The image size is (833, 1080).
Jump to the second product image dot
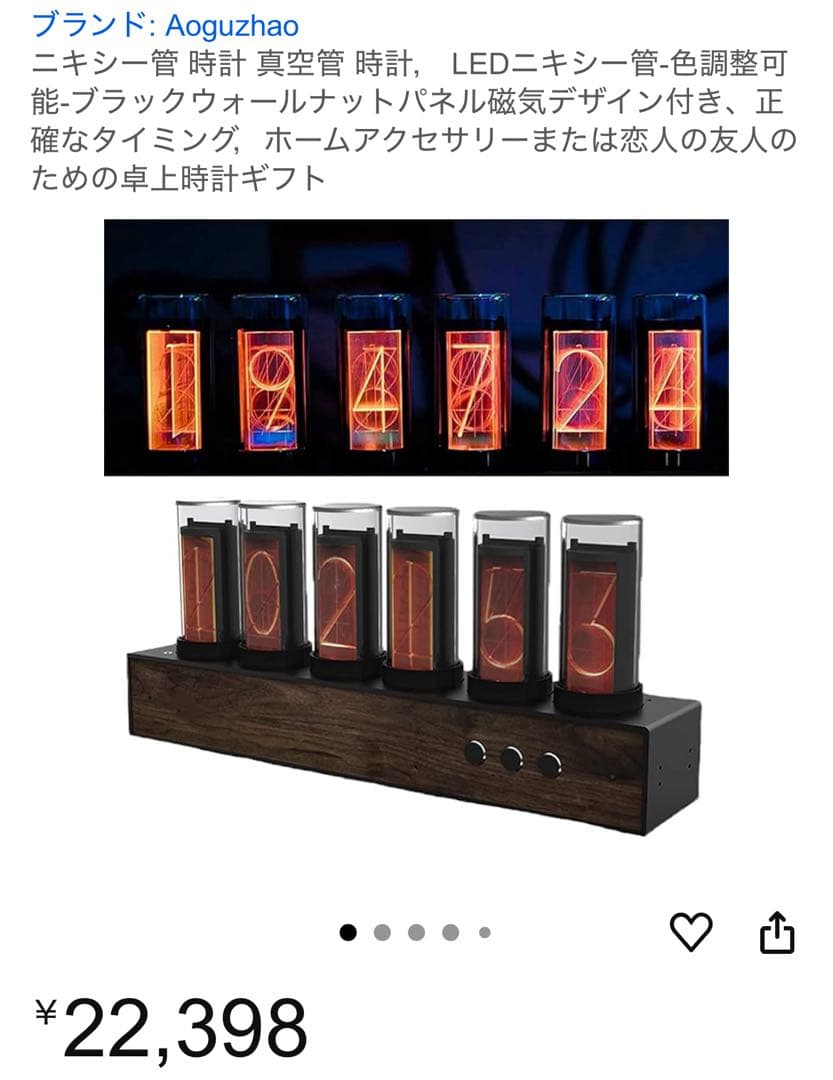(x=381, y=932)
